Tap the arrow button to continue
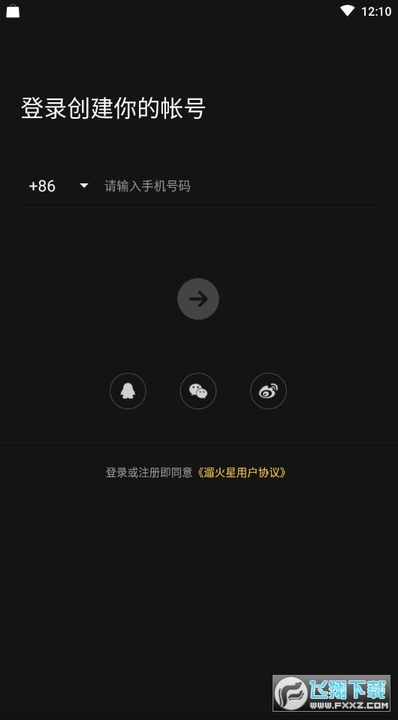This screenshot has height=720, width=398. pos(198,299)
